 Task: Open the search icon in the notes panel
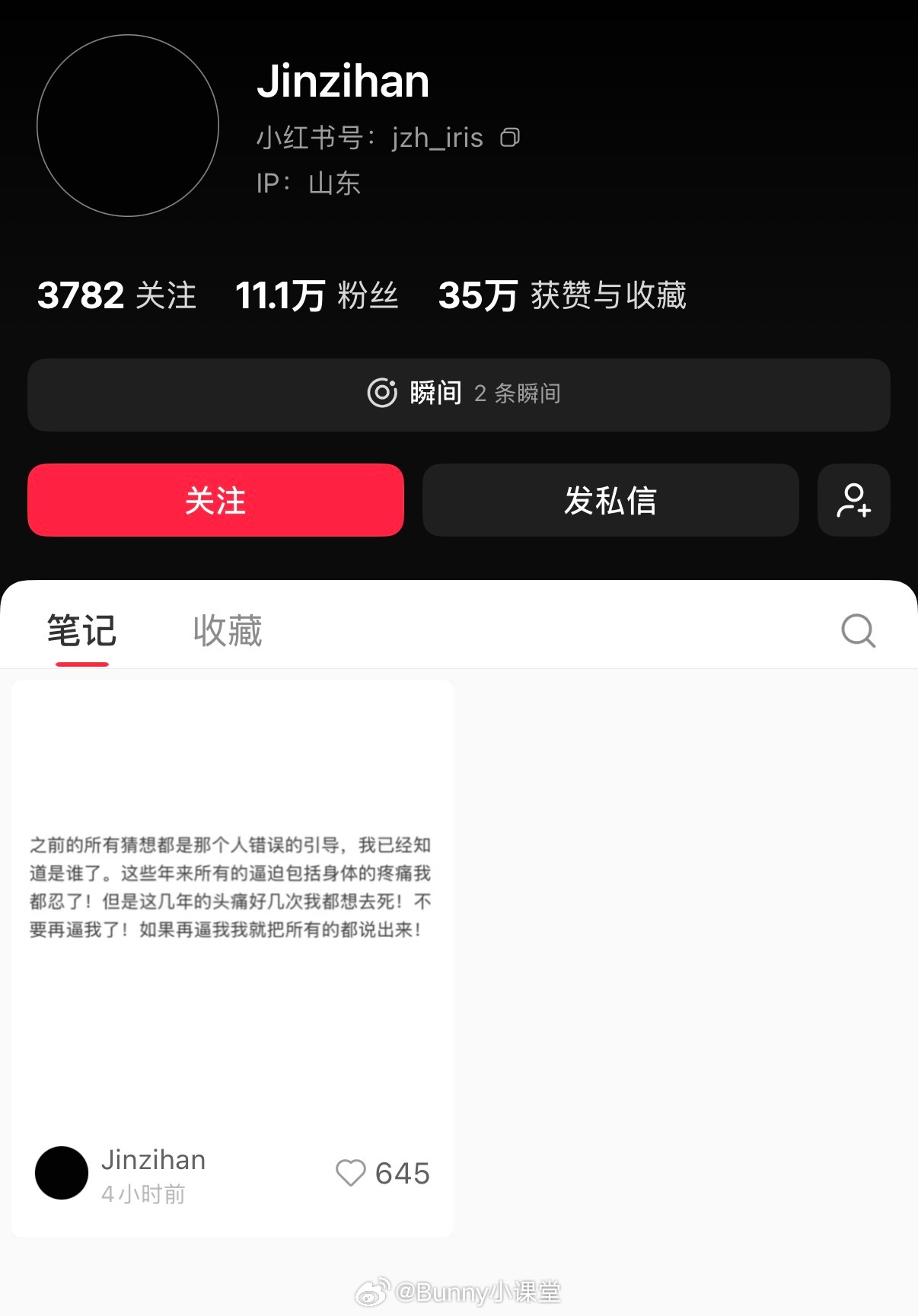[858, 631]
